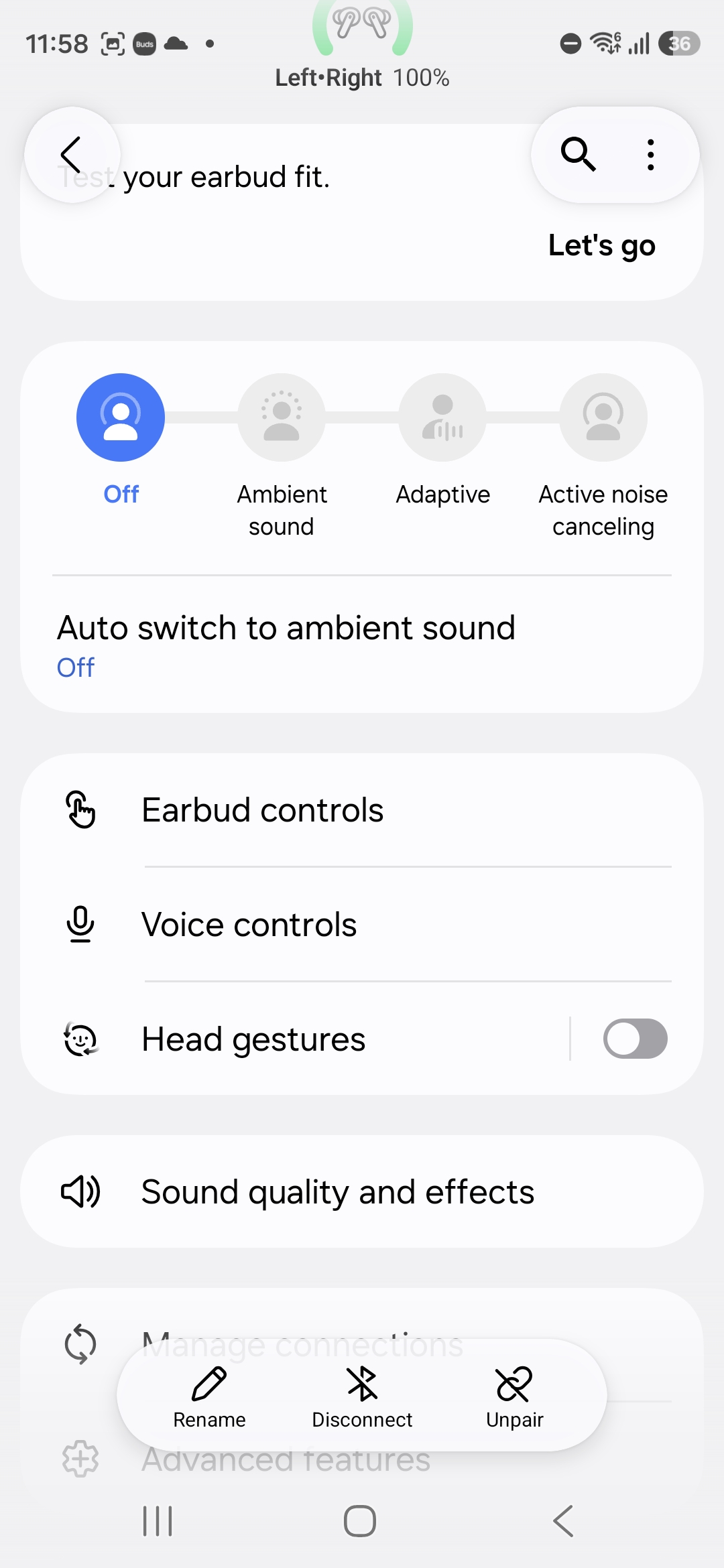This screenshot has width=724, height=1568.
Task: Tap Let's go to test earbud fit
Action: [x=601, y=245]
